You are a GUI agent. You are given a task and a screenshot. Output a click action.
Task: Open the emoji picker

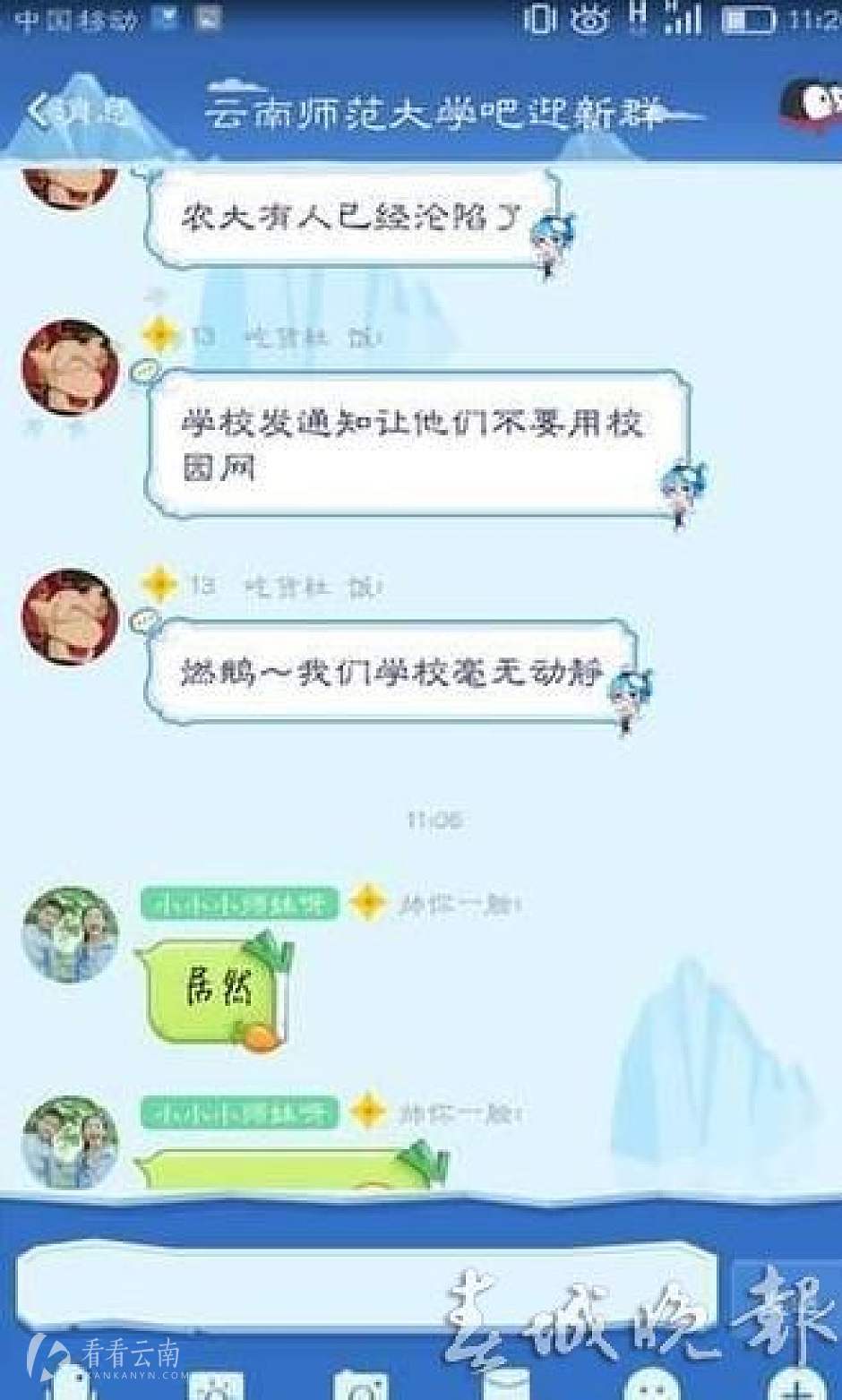pyautogui.click(x=654, y=1387)
